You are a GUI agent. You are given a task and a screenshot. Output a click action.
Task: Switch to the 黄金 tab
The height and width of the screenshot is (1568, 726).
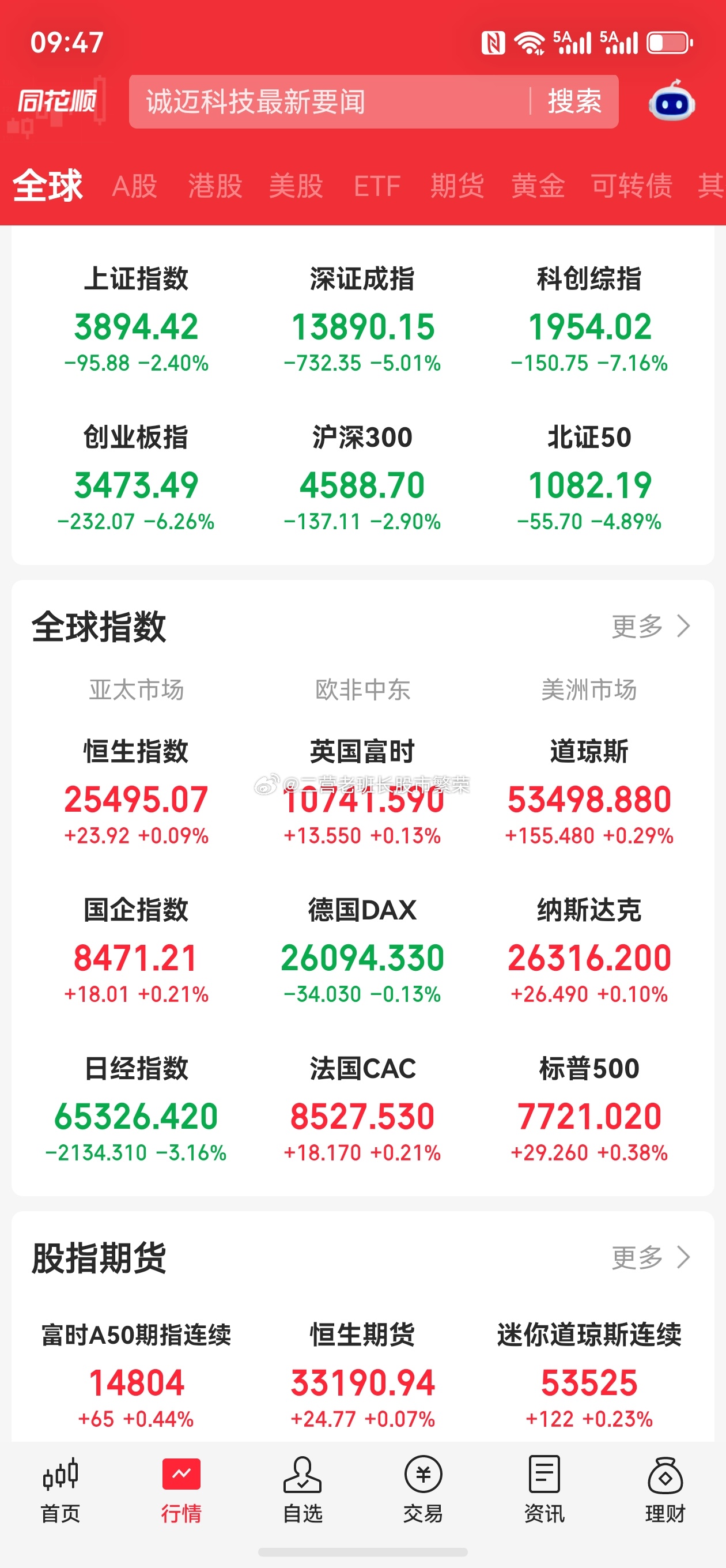point(538,186)
